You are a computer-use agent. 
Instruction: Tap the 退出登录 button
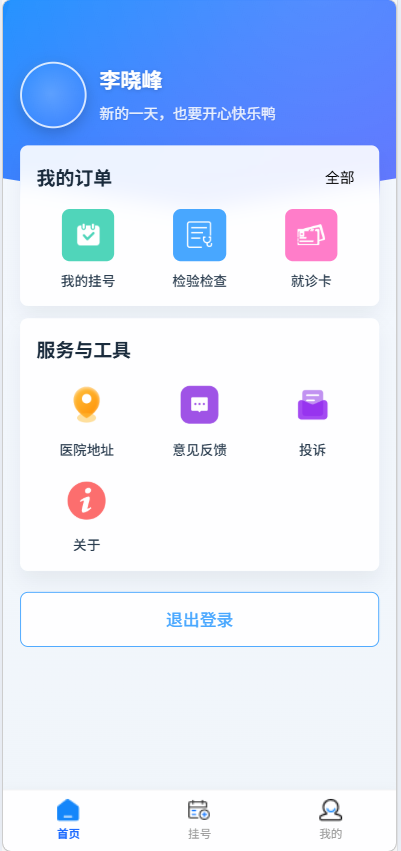pos(200,619)
